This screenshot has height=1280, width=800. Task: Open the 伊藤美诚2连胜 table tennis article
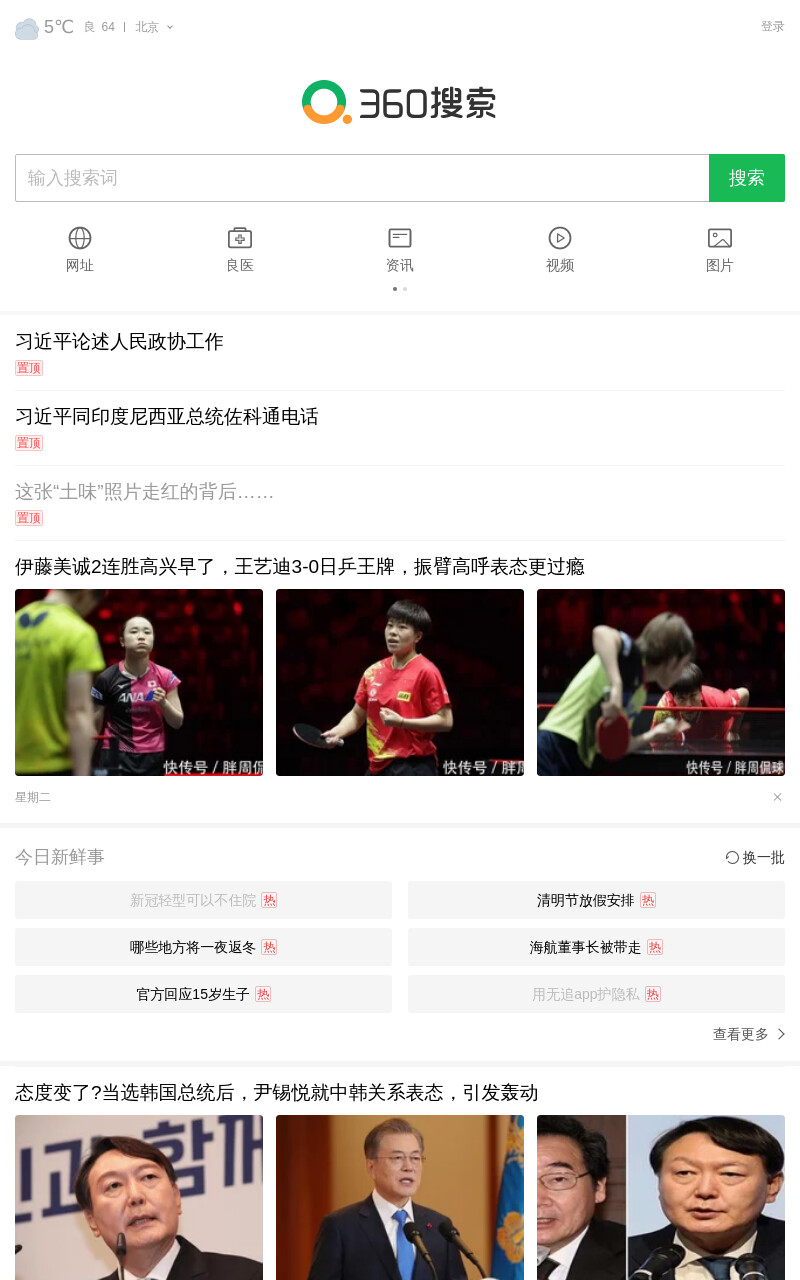click(300, 567)
